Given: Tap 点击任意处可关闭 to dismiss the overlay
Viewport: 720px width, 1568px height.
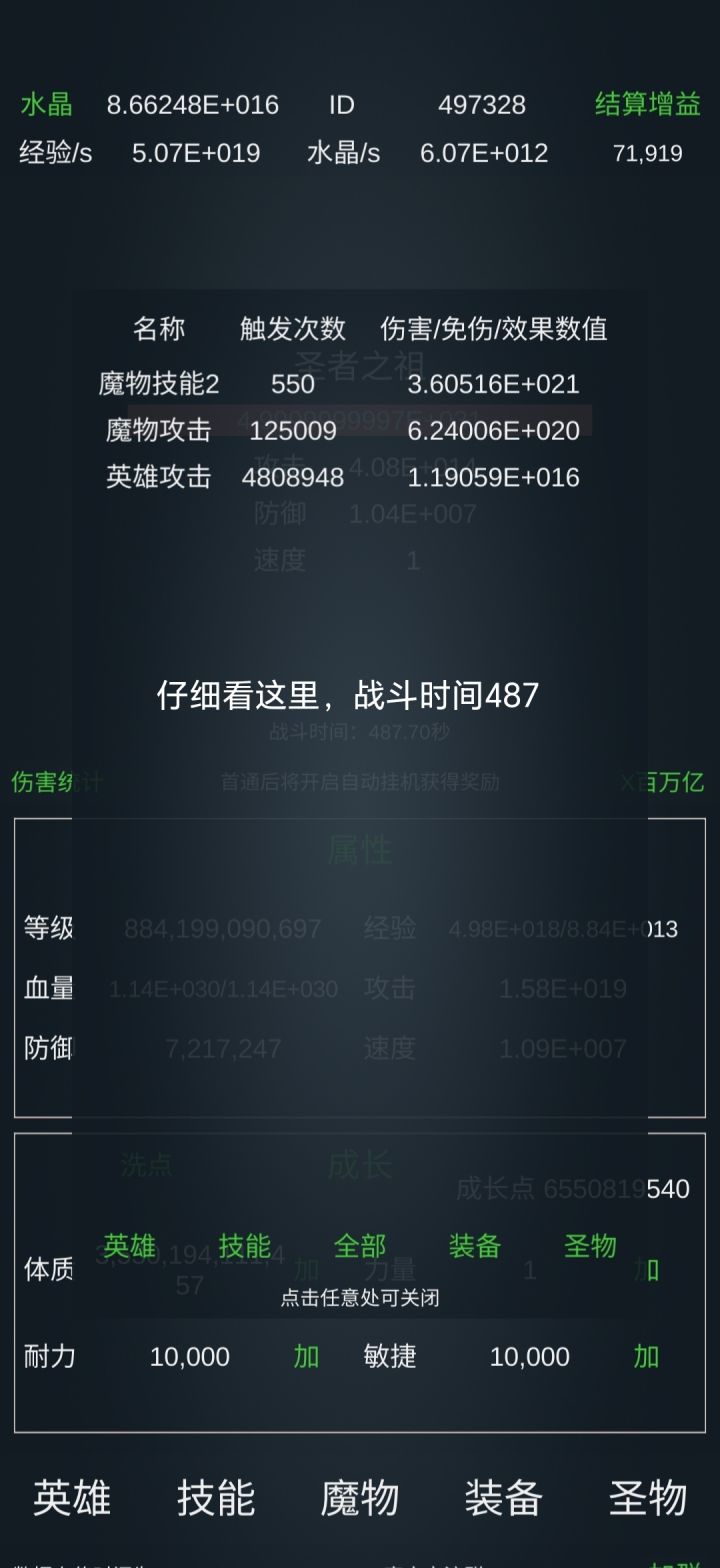Looking at the screenshot, I should tap(360, 1302).
